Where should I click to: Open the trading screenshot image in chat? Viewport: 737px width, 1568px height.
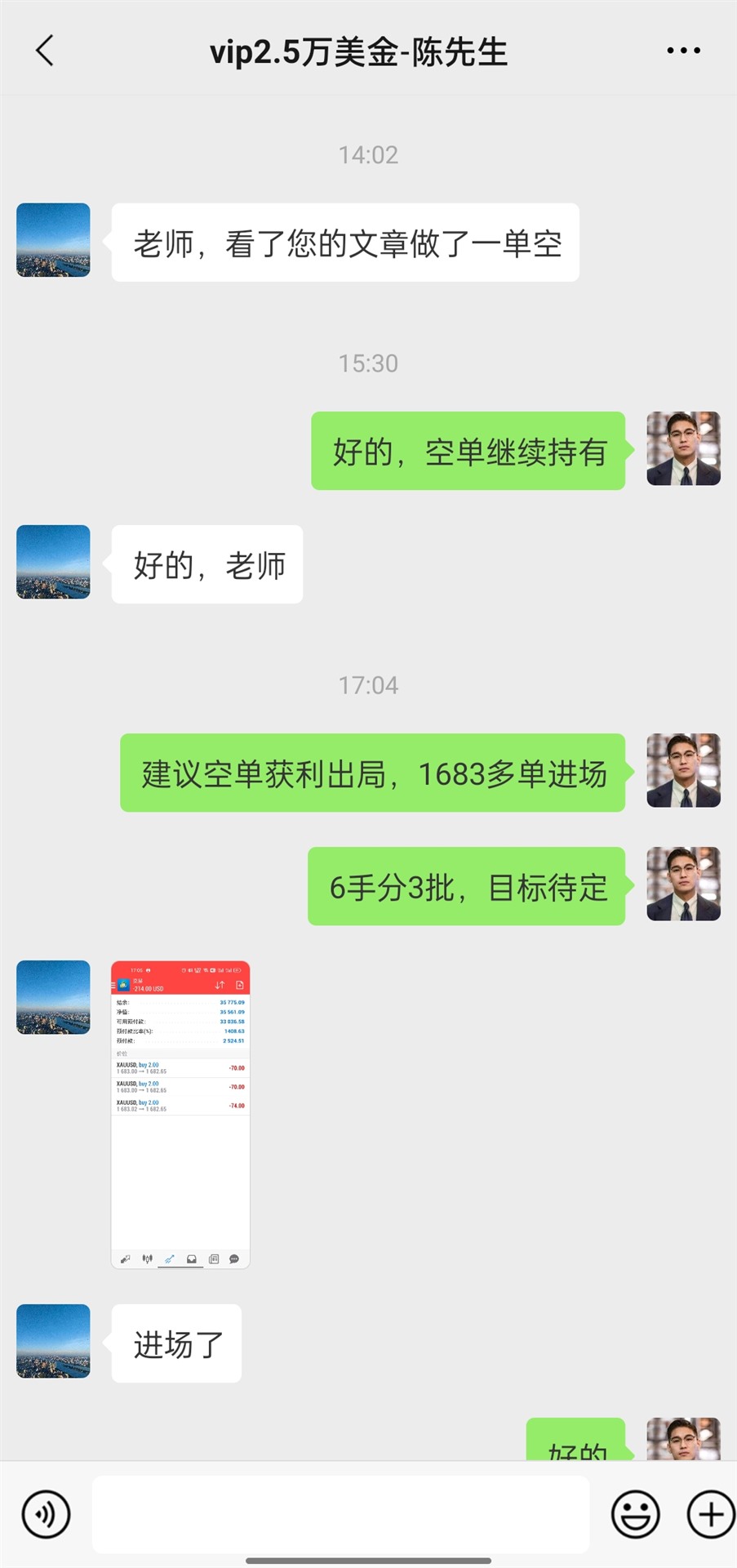coord(180,1115)
